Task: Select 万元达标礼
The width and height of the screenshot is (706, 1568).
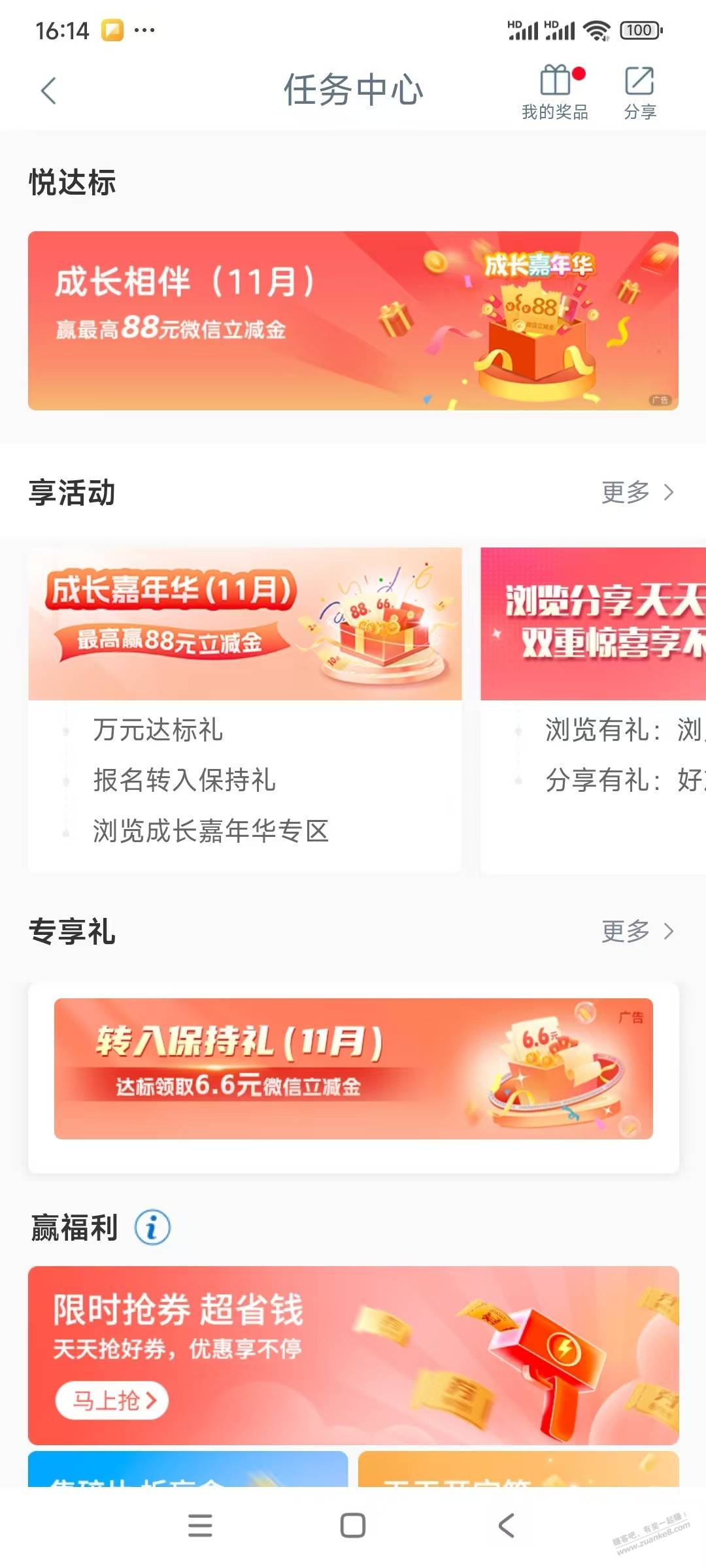Action: point(158,730)
